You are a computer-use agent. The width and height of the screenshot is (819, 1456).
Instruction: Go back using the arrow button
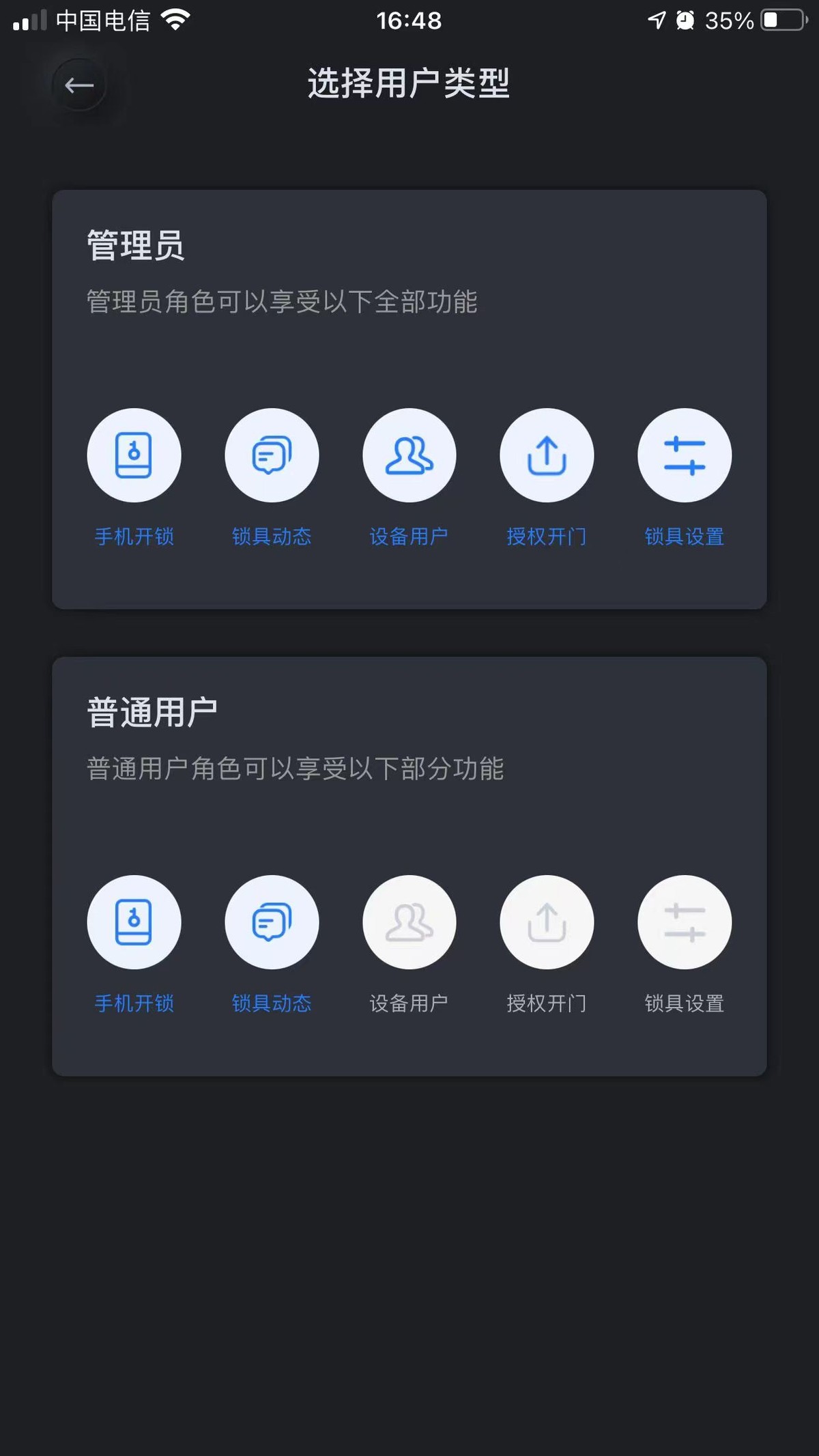coord(79,85)
